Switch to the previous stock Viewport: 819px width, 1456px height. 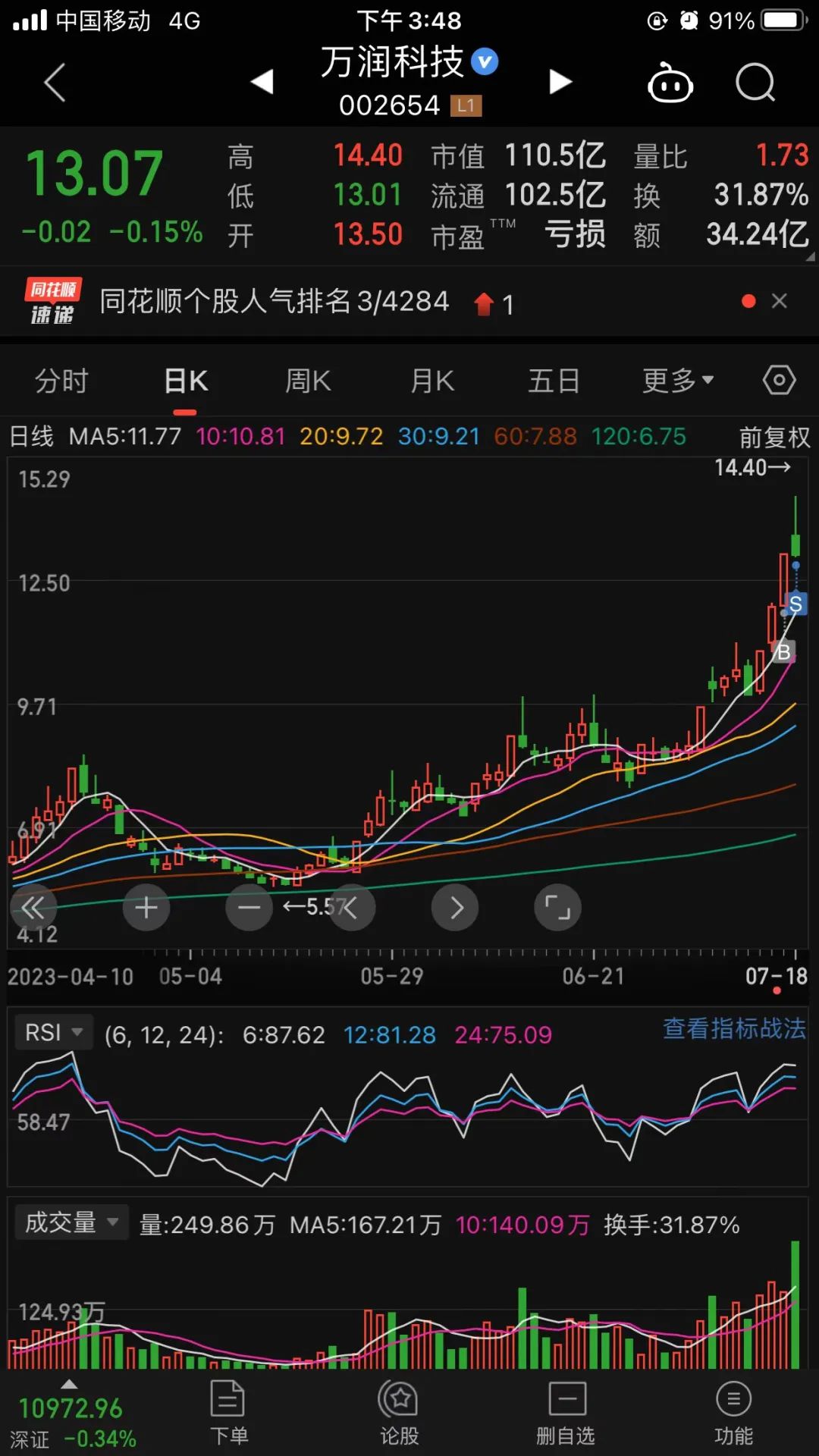point(262,82)
